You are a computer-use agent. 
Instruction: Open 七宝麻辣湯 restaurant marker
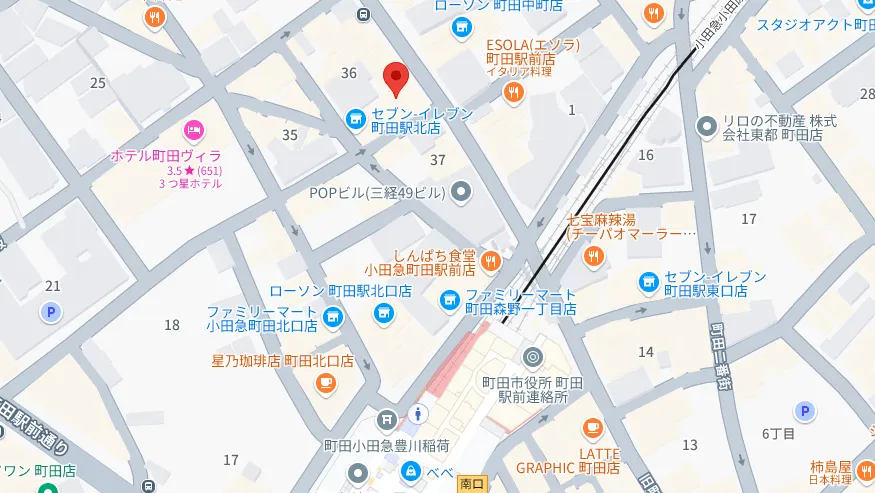[594, 256]
